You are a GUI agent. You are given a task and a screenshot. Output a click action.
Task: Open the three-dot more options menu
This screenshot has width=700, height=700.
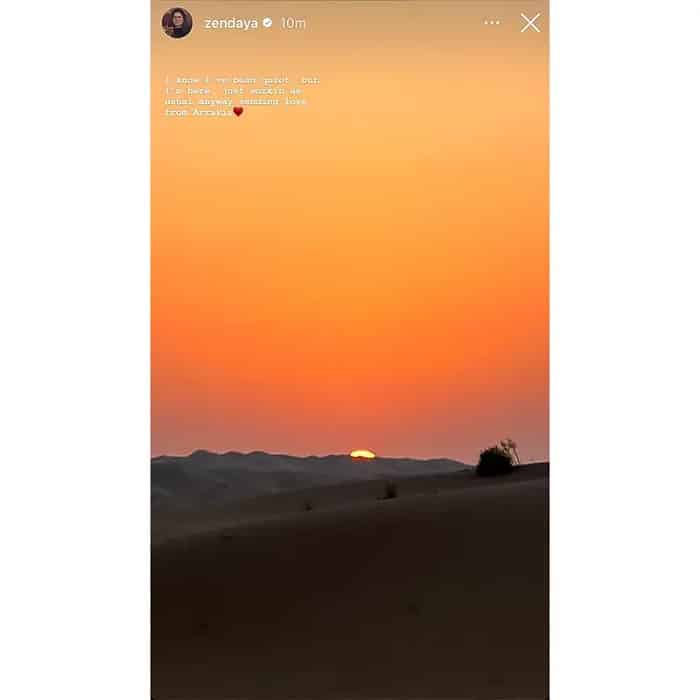(x=491, y=23)
